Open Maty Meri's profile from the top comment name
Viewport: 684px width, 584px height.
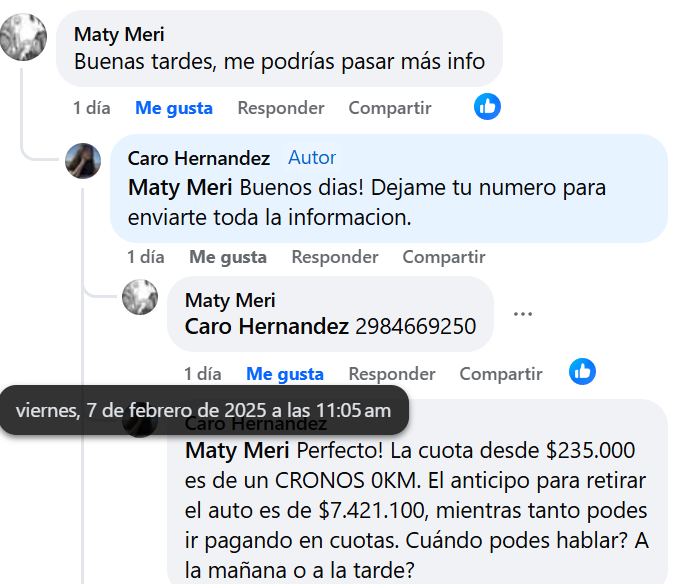point(119,34)
